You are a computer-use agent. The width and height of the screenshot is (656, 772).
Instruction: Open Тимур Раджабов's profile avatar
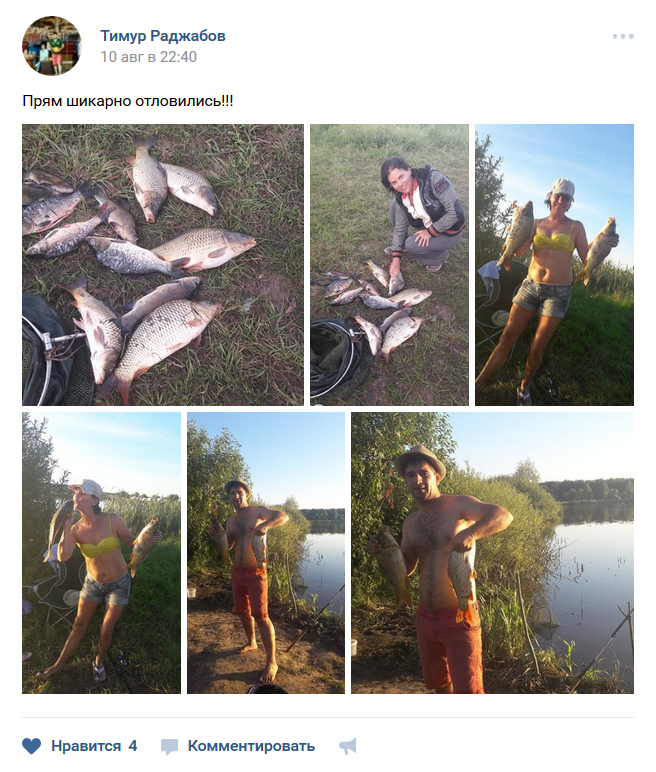[x=52, y=46]
